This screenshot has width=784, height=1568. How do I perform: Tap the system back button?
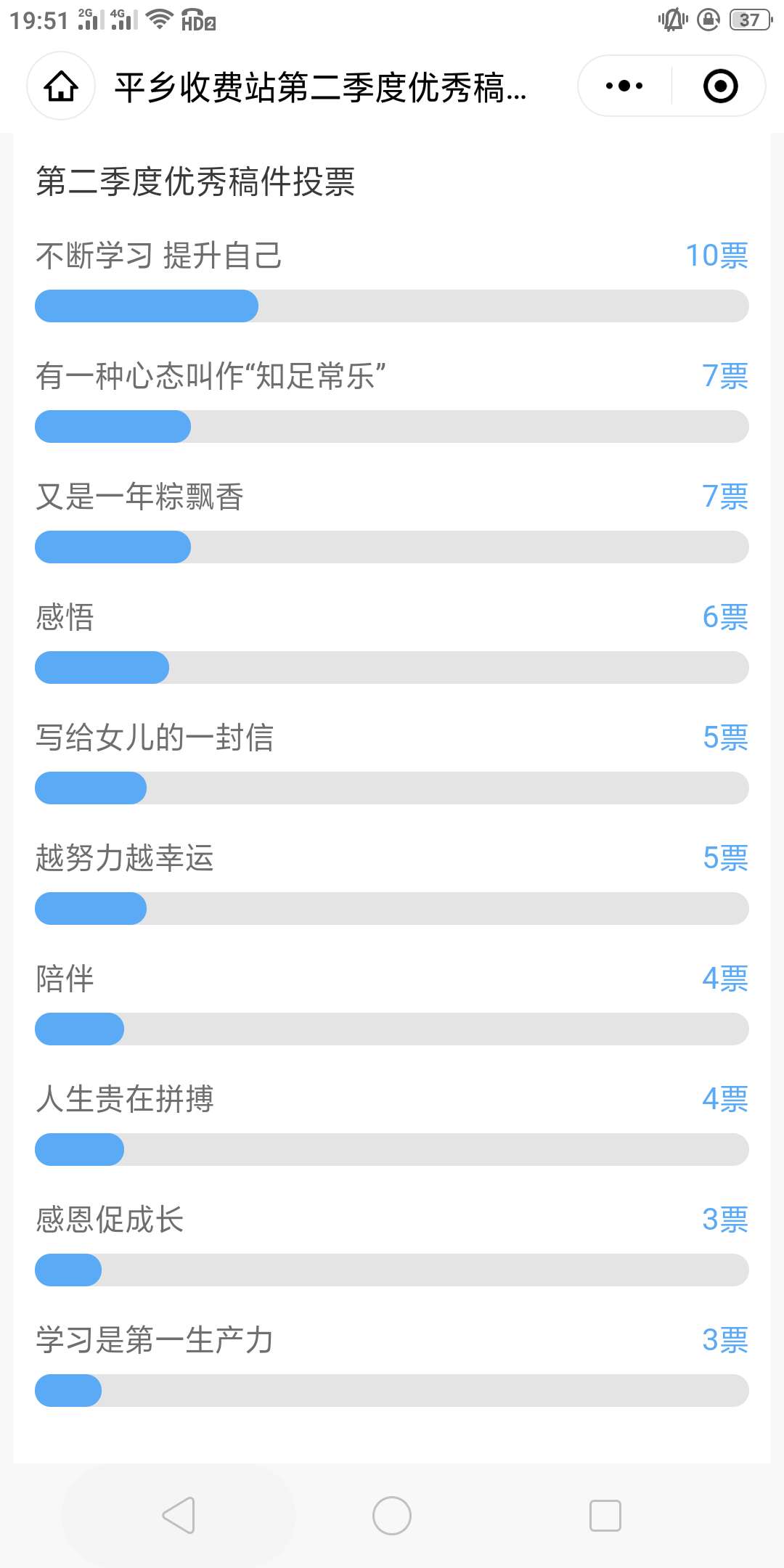[179, 1515]
